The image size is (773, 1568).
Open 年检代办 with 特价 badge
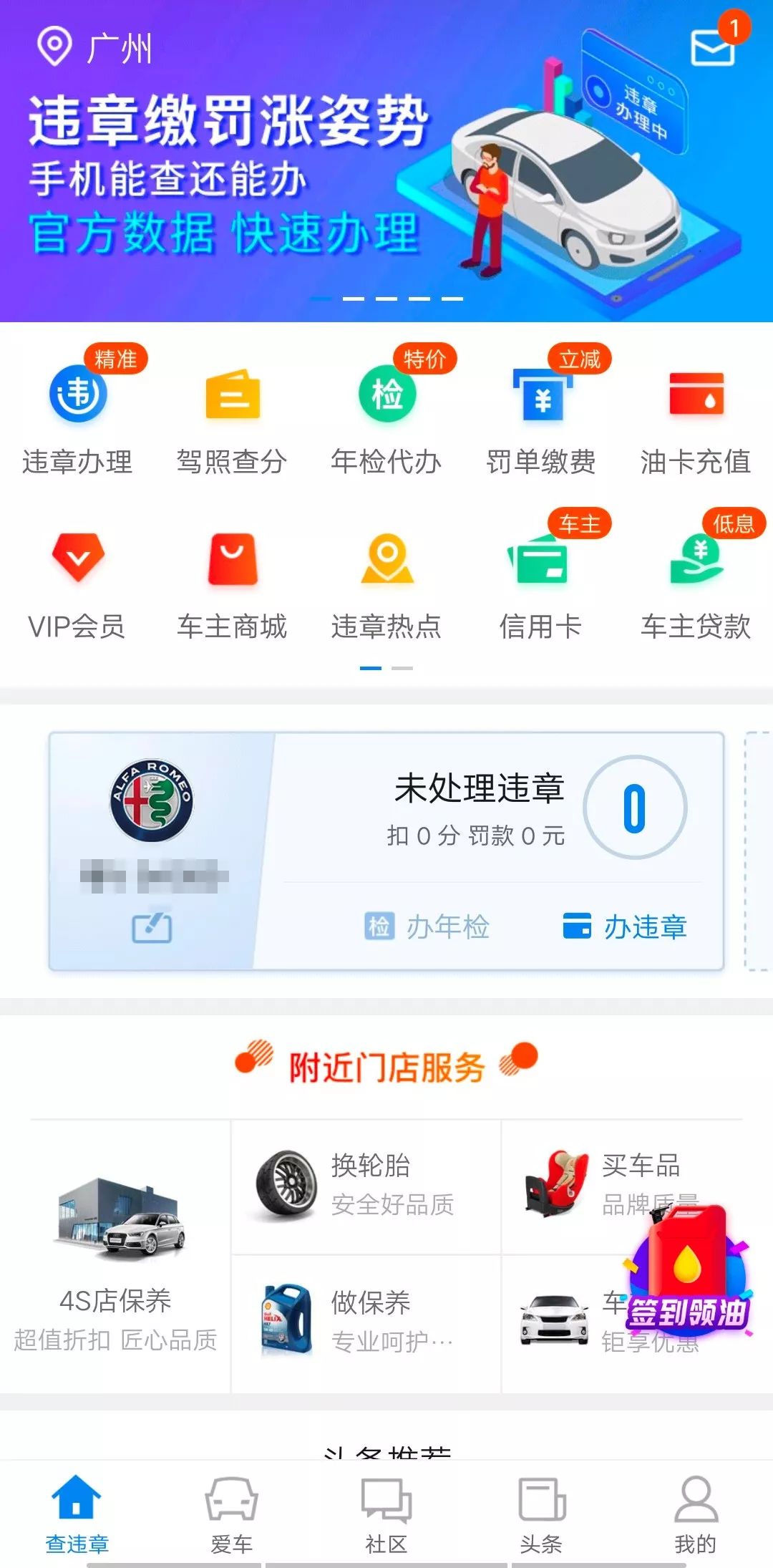386,394
